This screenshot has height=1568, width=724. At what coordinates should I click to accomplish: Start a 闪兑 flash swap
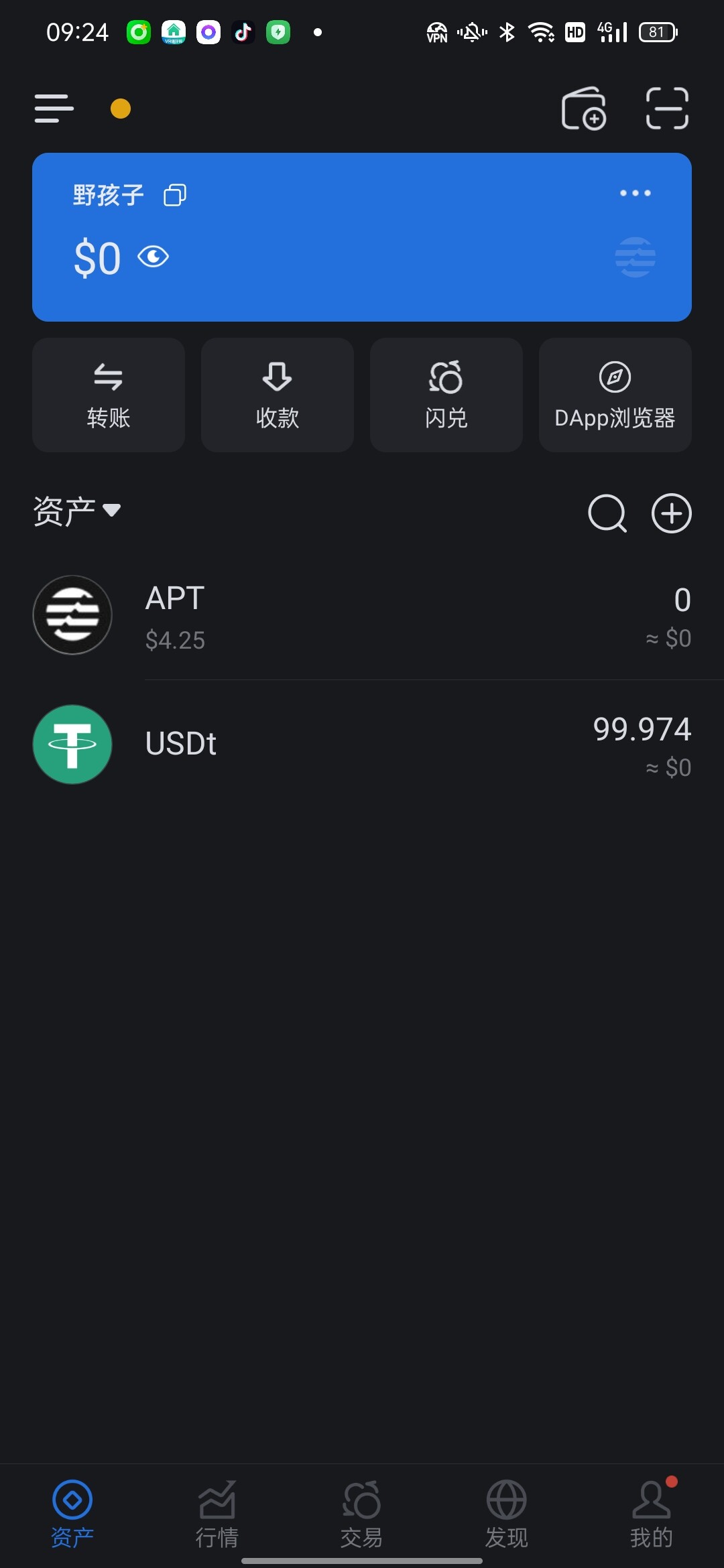click(446, 395)
